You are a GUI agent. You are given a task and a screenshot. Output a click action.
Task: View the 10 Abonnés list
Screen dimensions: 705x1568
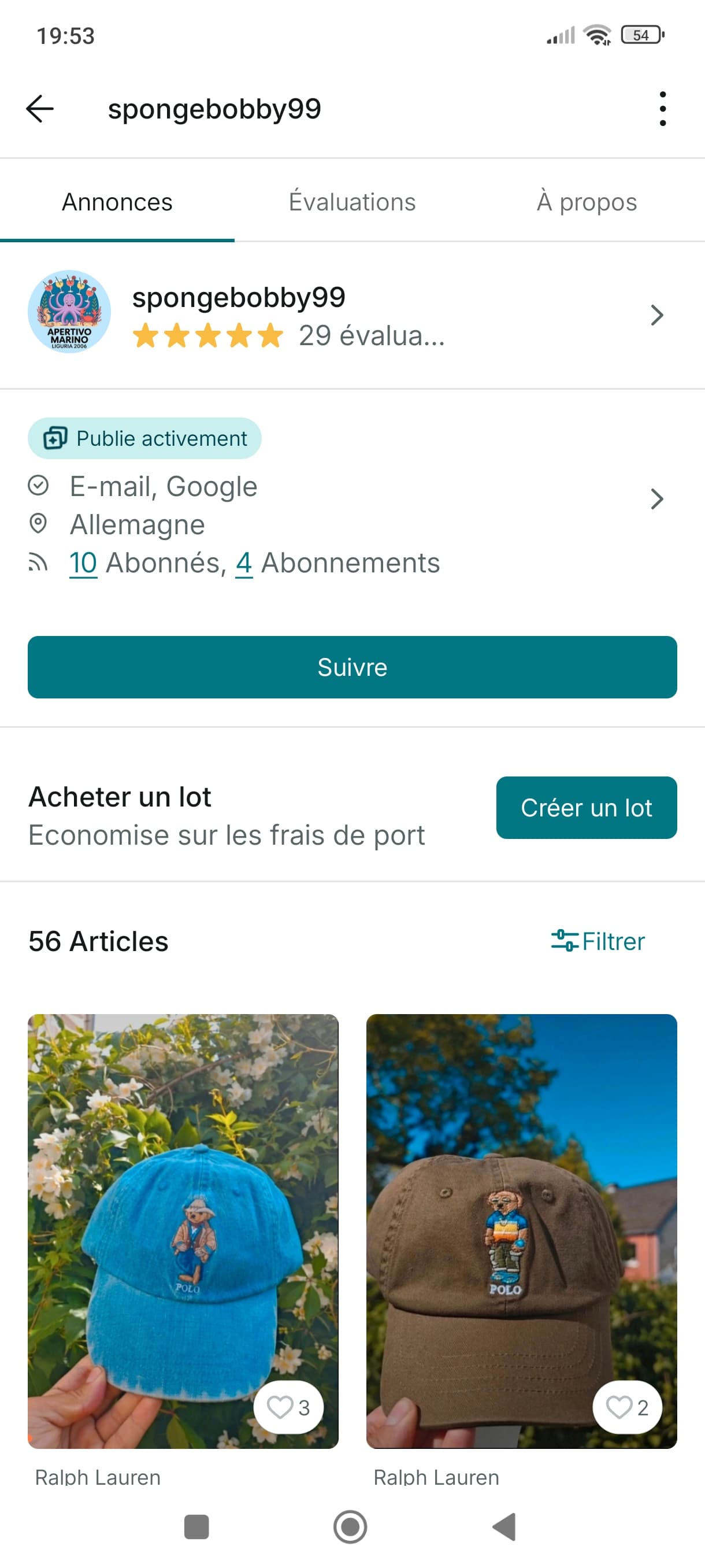(x=83, y=563)
